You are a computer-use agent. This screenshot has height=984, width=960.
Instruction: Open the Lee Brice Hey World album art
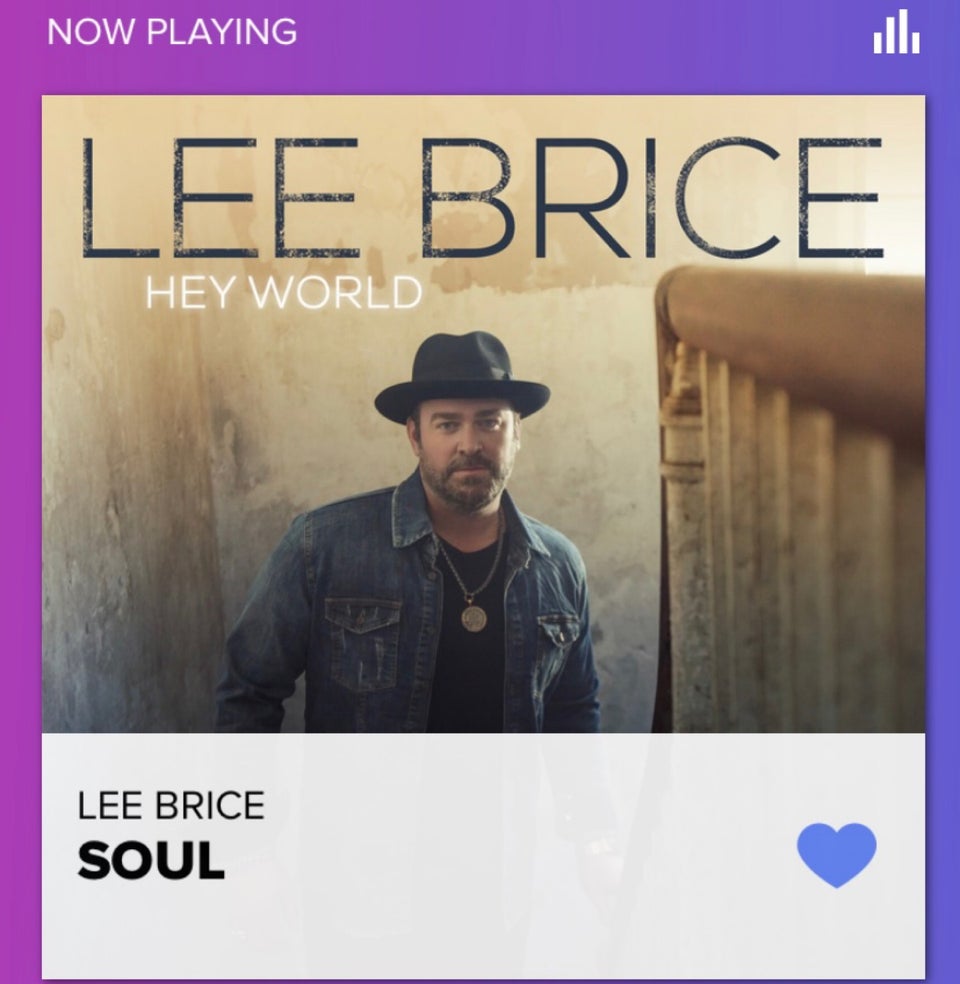[483, 414]
